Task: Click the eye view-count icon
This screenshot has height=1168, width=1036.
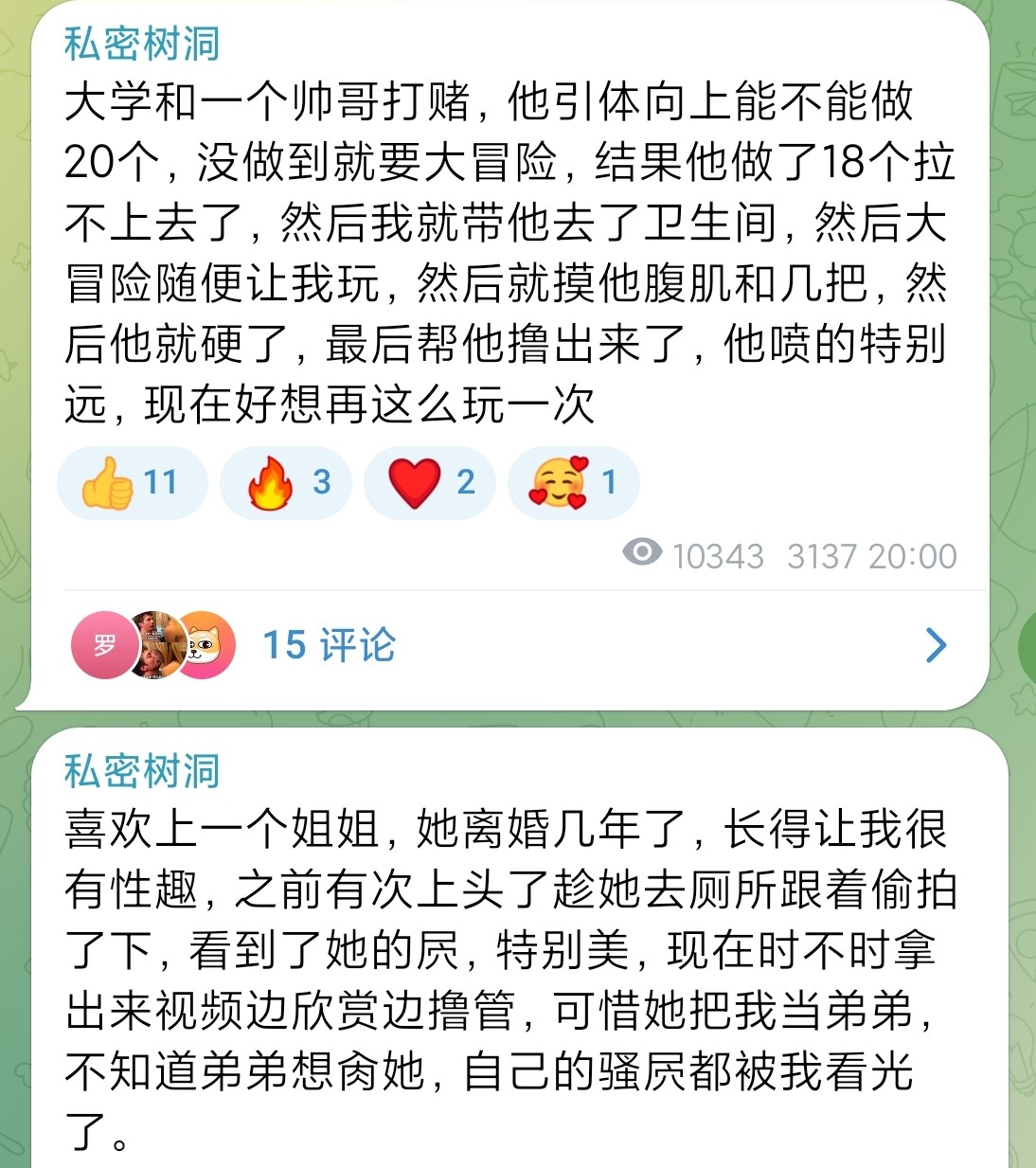Action: point(644,557)
